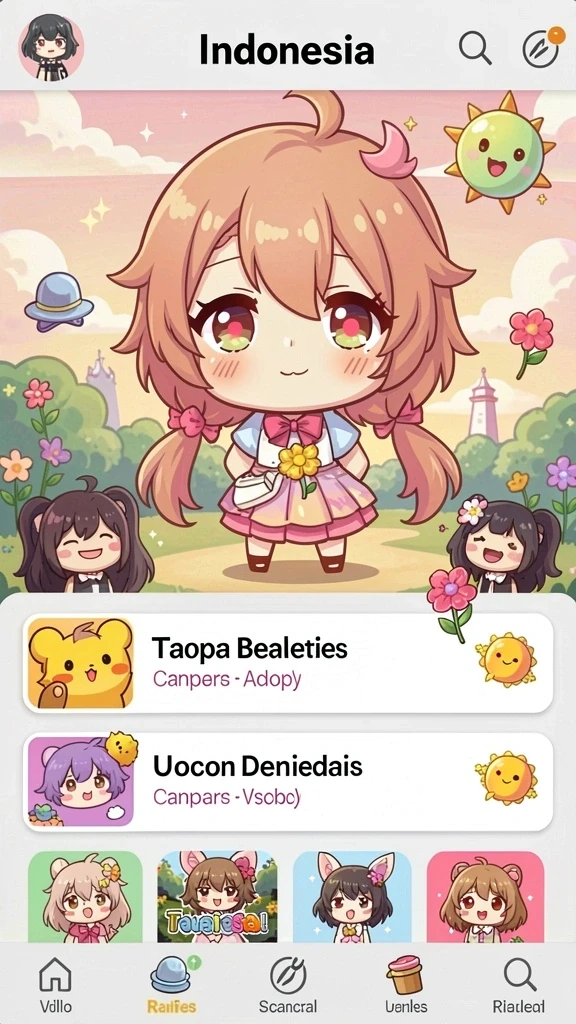Switch to the Uenles tab
The width and height of the screenshot is (576, 1024).
406,984
